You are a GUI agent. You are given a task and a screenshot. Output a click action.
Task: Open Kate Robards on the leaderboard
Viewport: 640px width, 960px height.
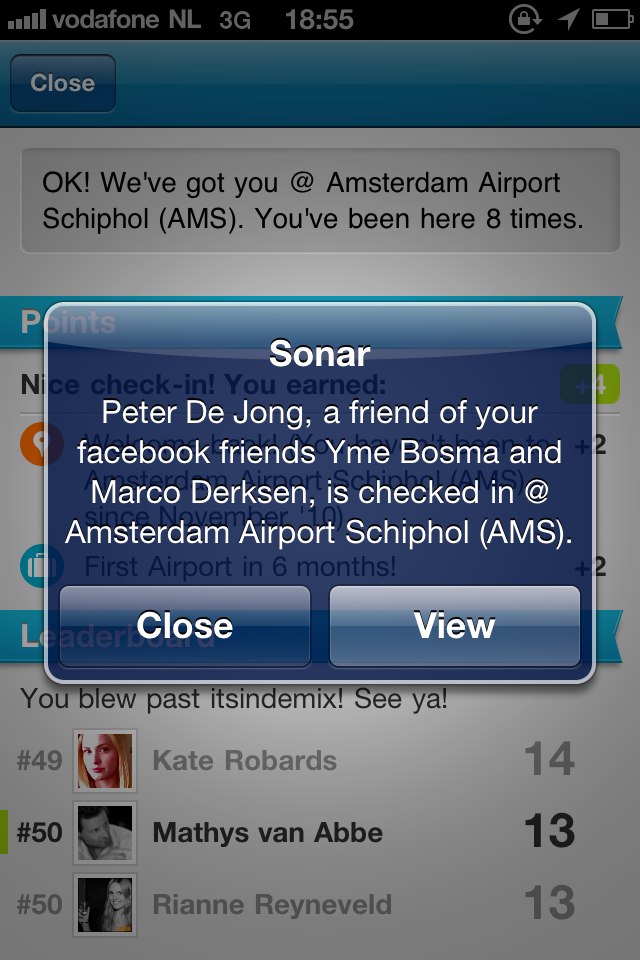[x=244, y=761]
